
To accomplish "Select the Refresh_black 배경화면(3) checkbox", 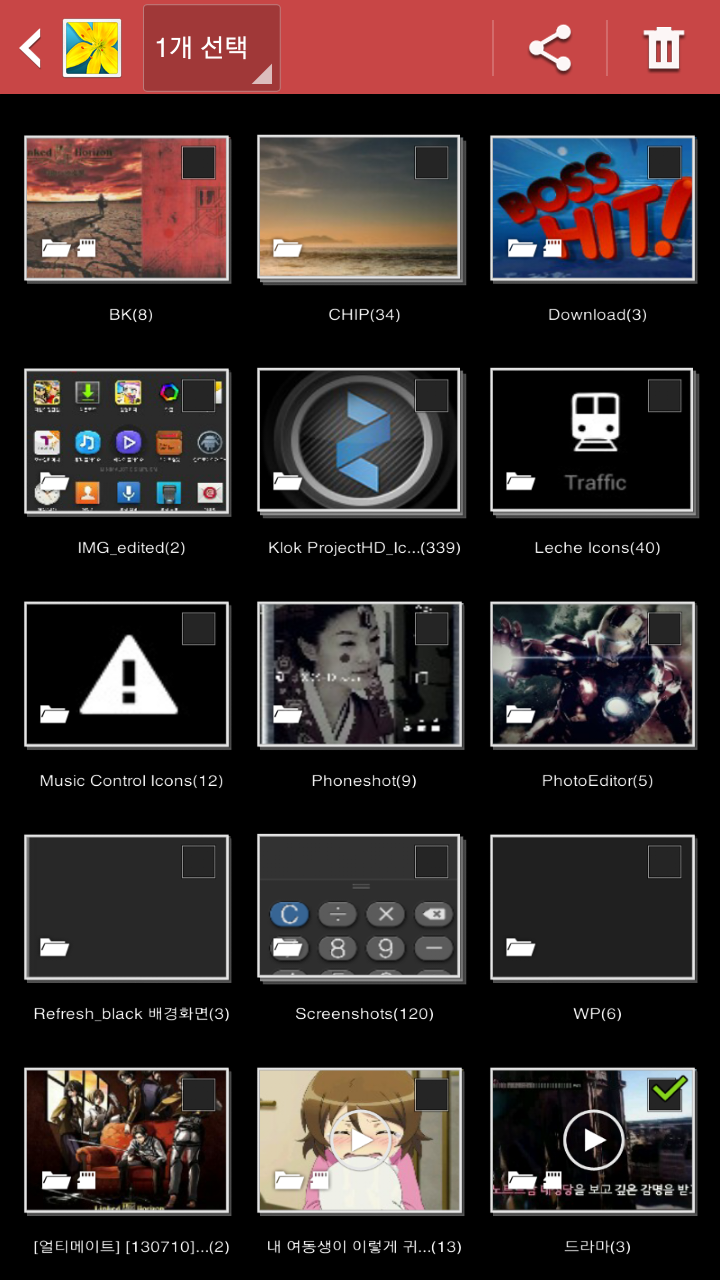I will coord(198,862).
